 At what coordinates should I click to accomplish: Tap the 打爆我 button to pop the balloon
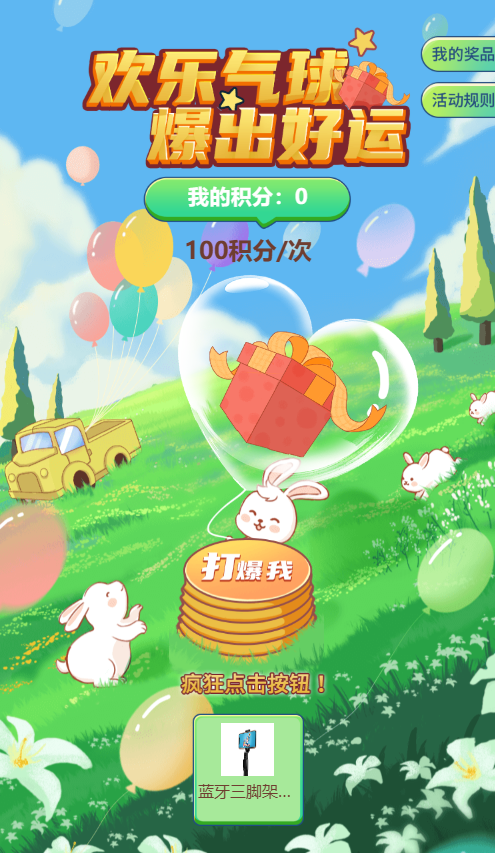(x=247, y=596)
